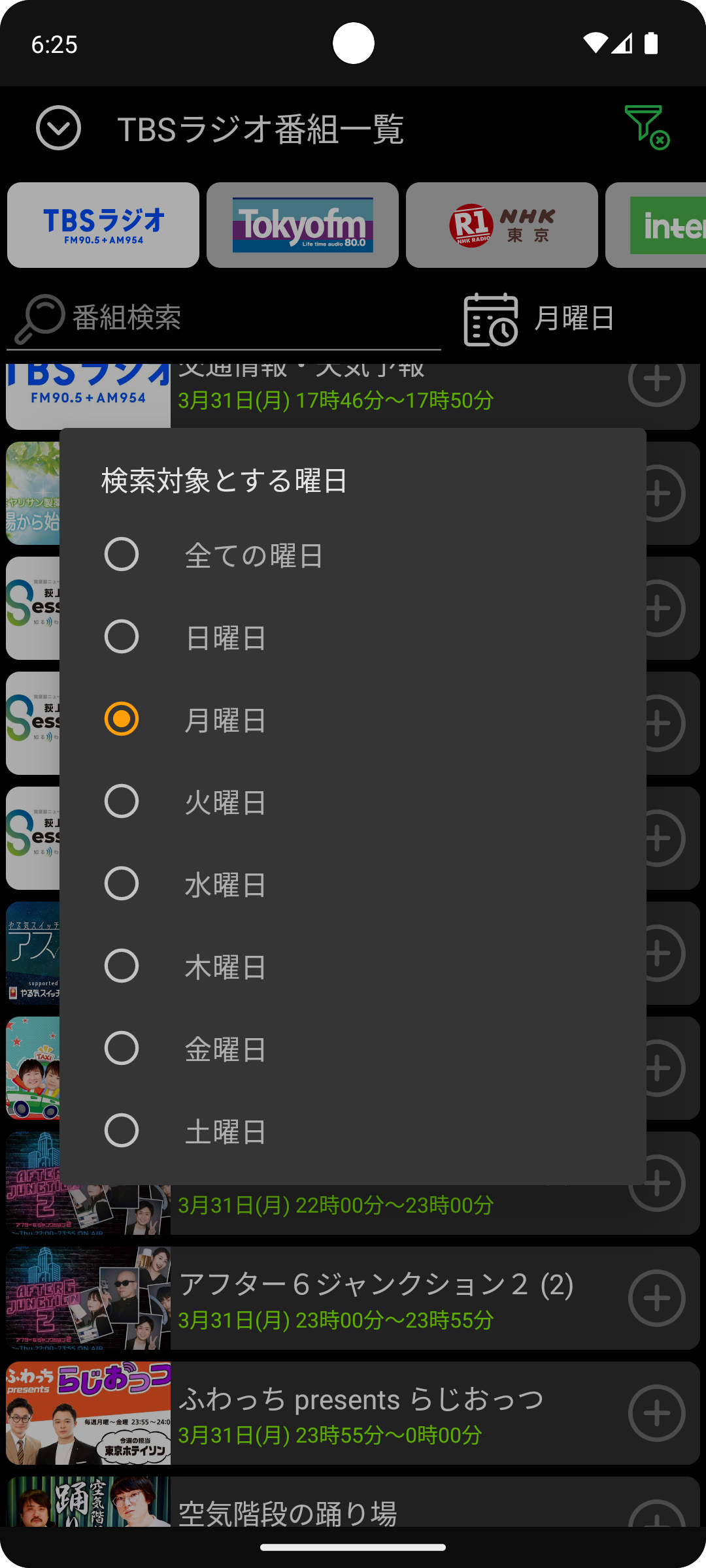
Task: Open ふわっち presents らじおっつ program
Action: pyautogui.click(x=376, y=1413)
